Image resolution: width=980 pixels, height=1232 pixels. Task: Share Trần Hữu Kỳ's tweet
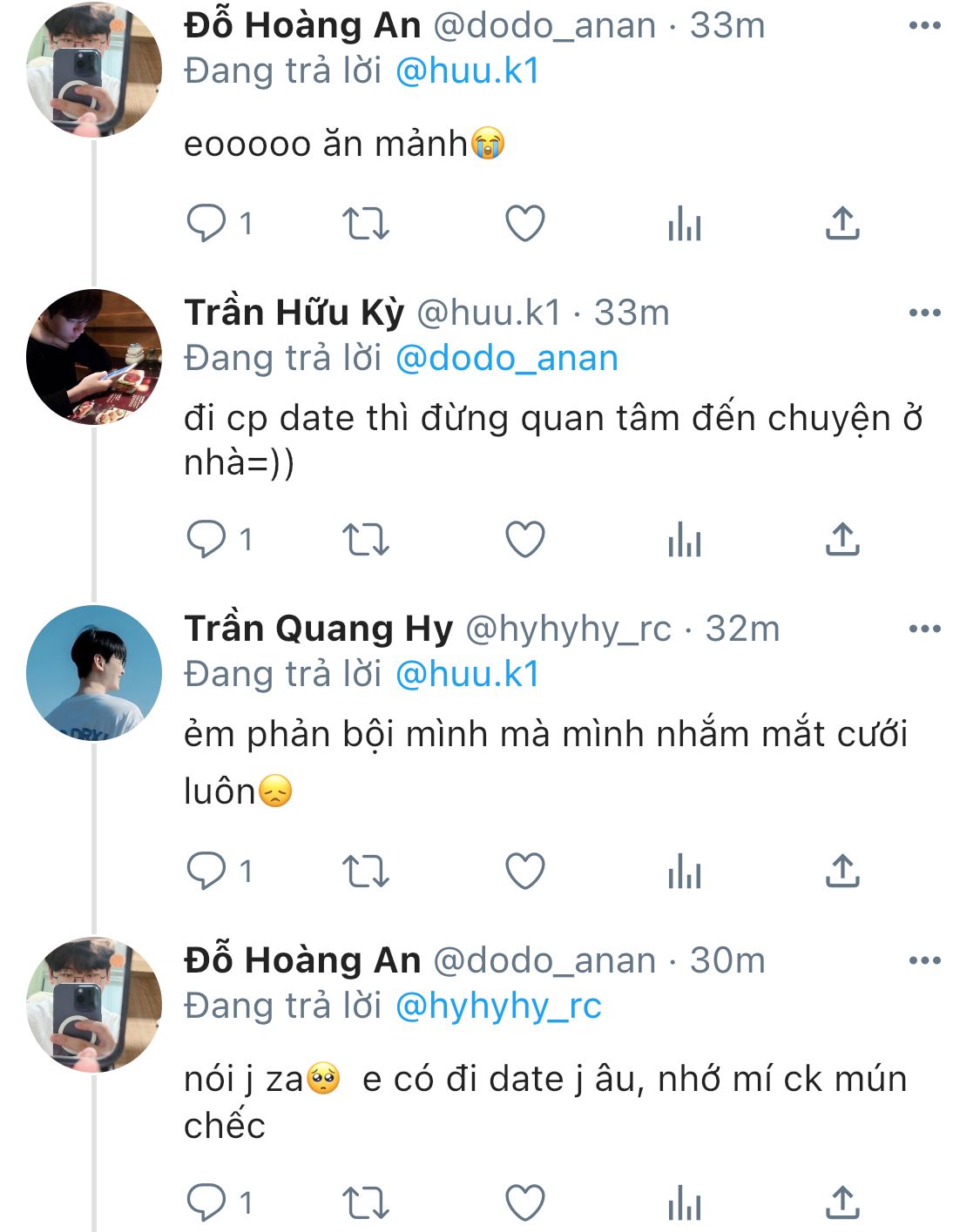(x=842, y=540)
